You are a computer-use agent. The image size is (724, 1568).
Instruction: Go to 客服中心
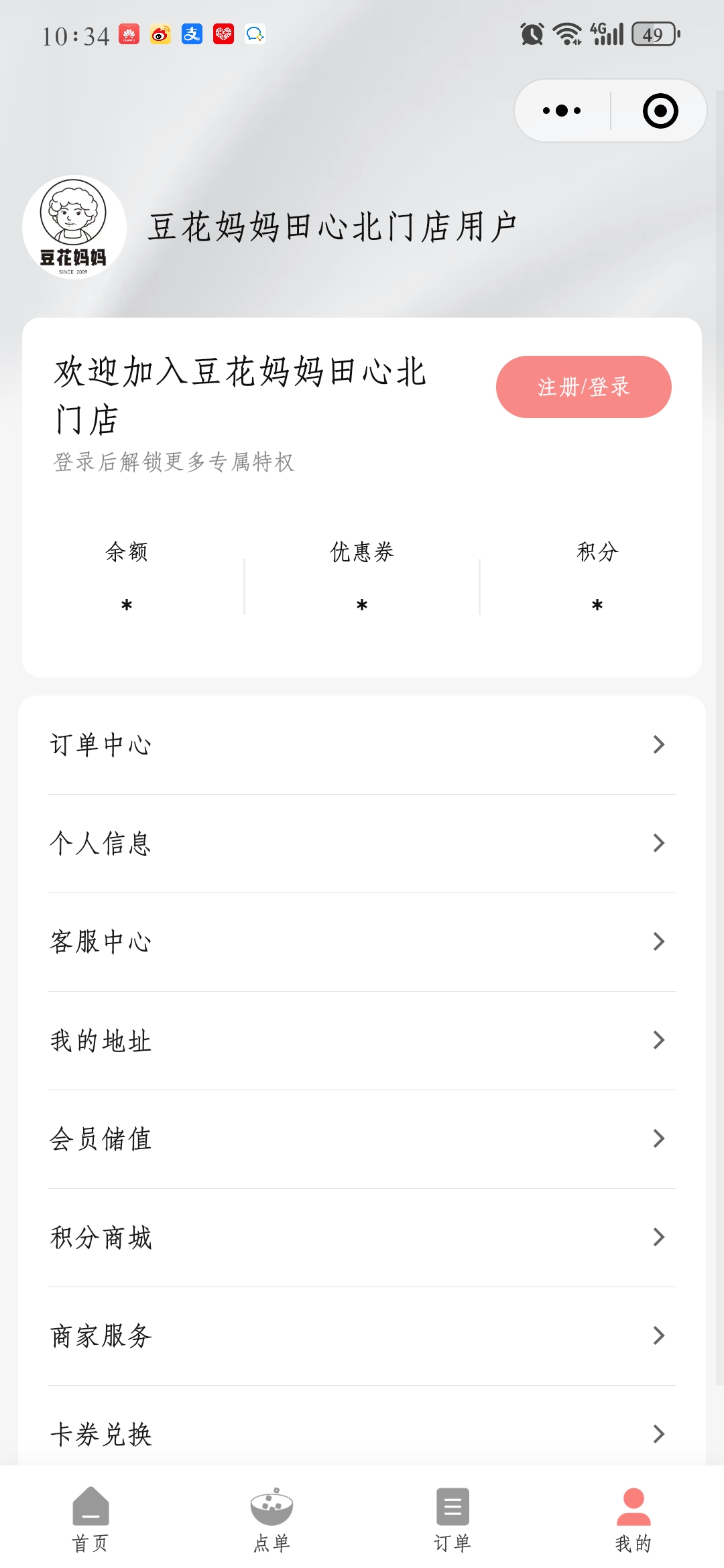(x=362, y=941)
